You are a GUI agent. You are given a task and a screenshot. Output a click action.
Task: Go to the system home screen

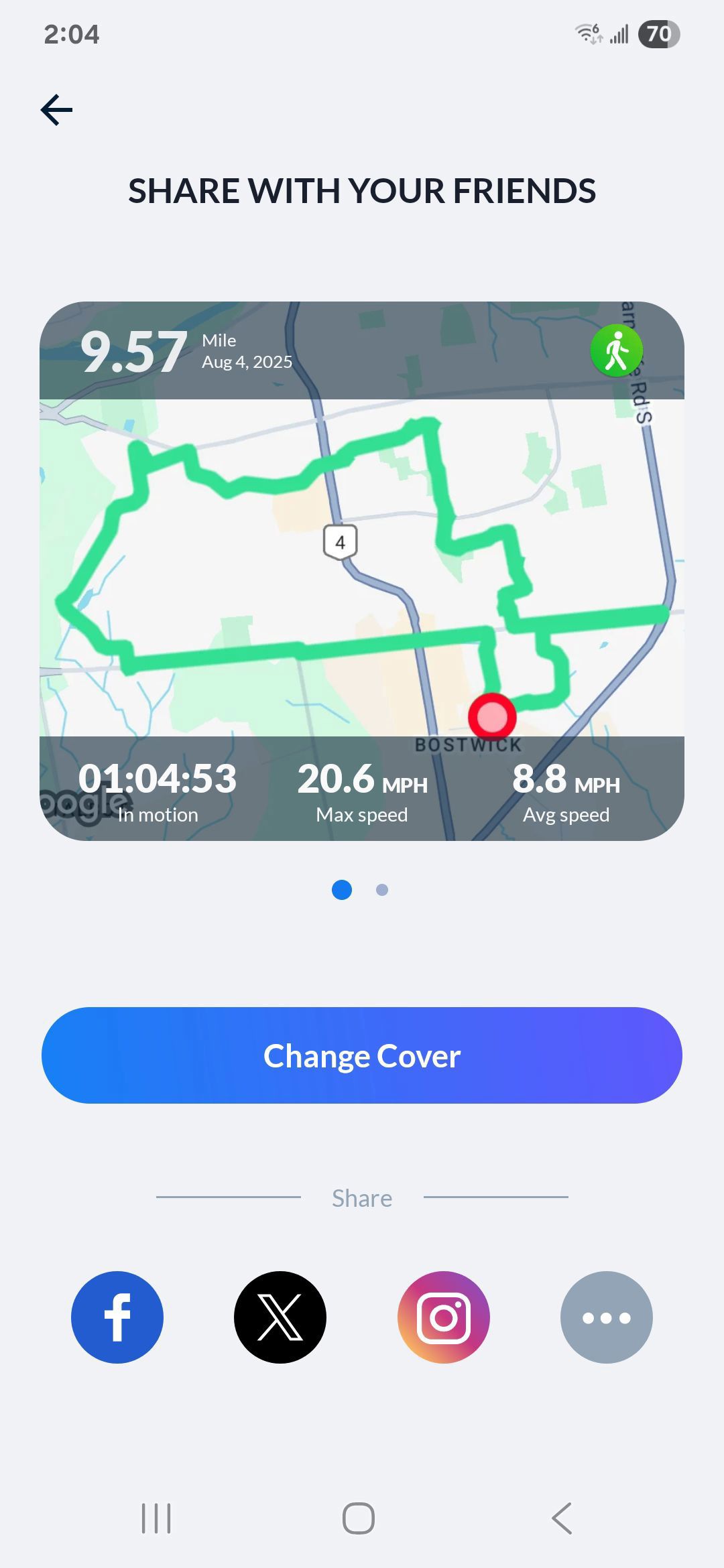(x=359, y=1518)
